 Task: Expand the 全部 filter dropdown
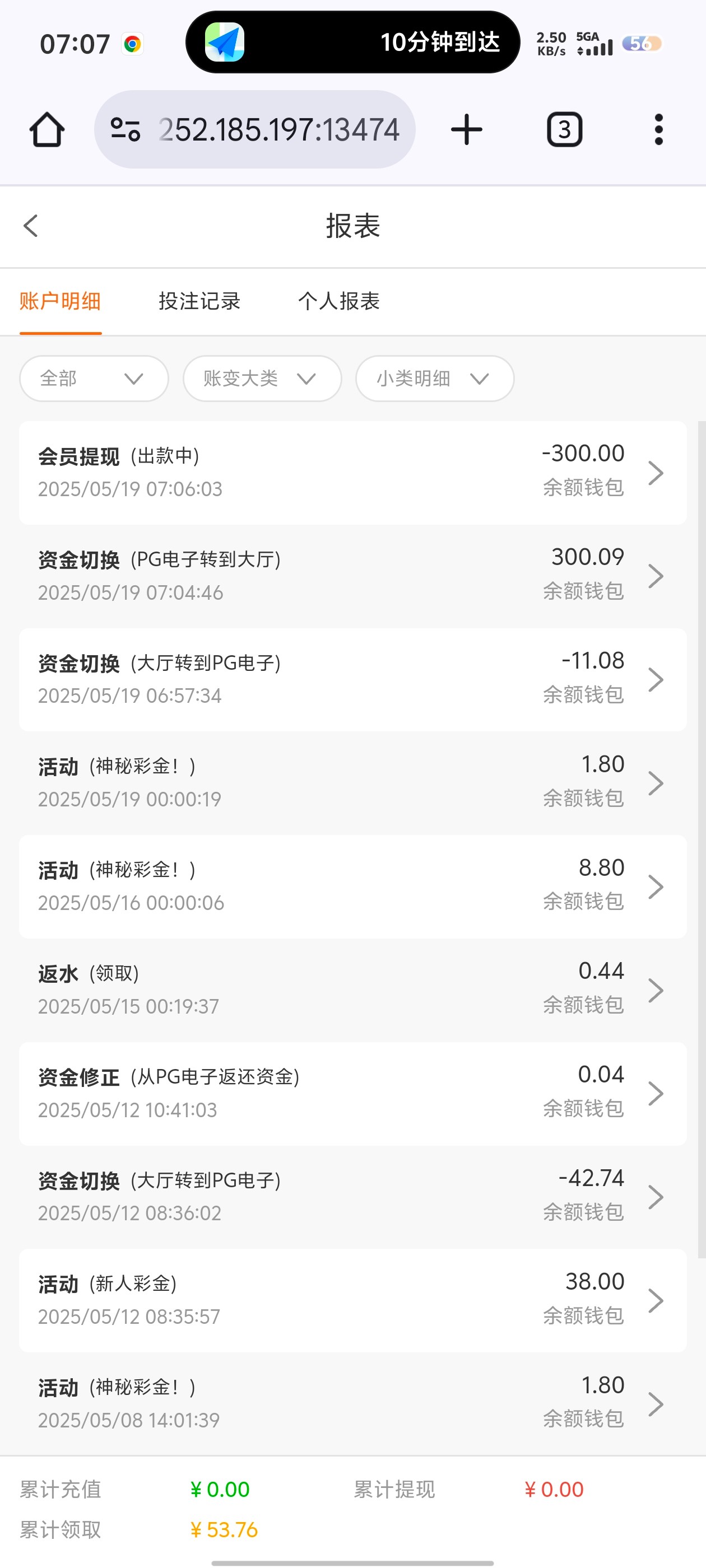point(94,379)
